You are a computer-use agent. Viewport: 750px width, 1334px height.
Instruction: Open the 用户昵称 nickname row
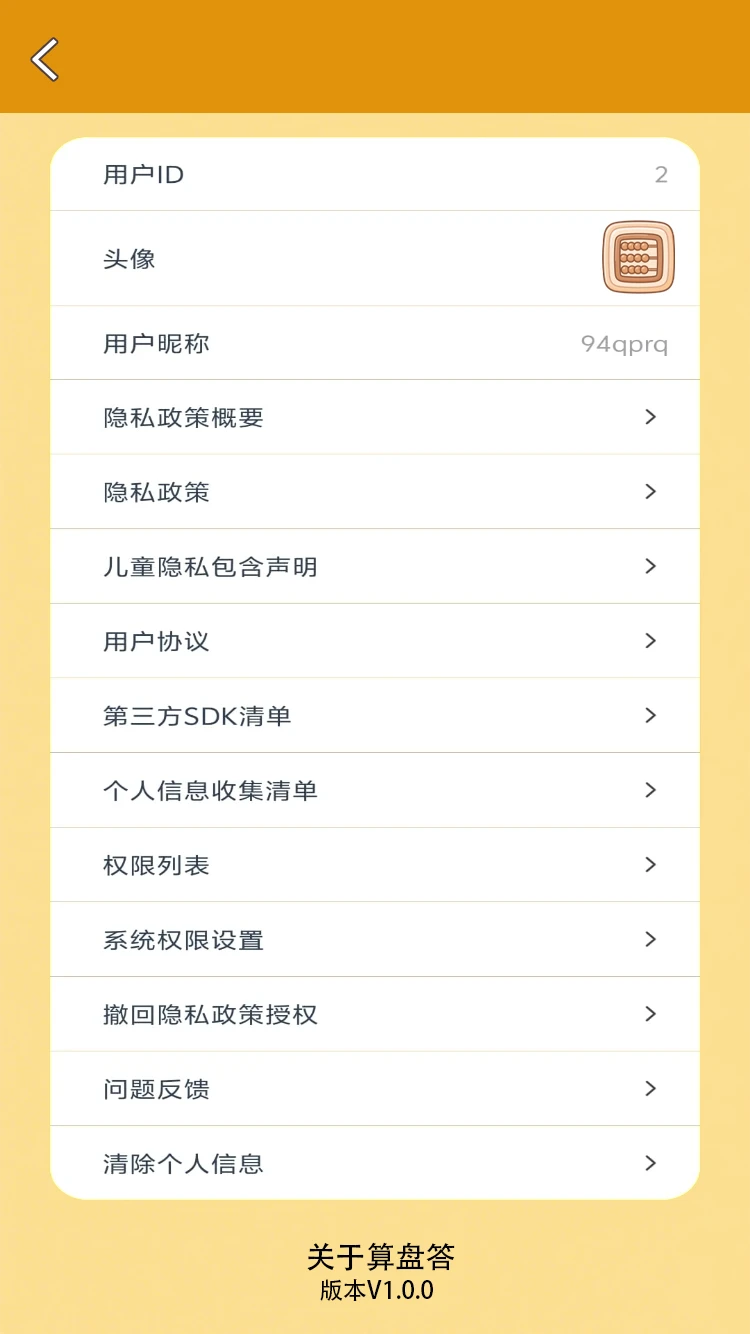(x=375, y=343)
